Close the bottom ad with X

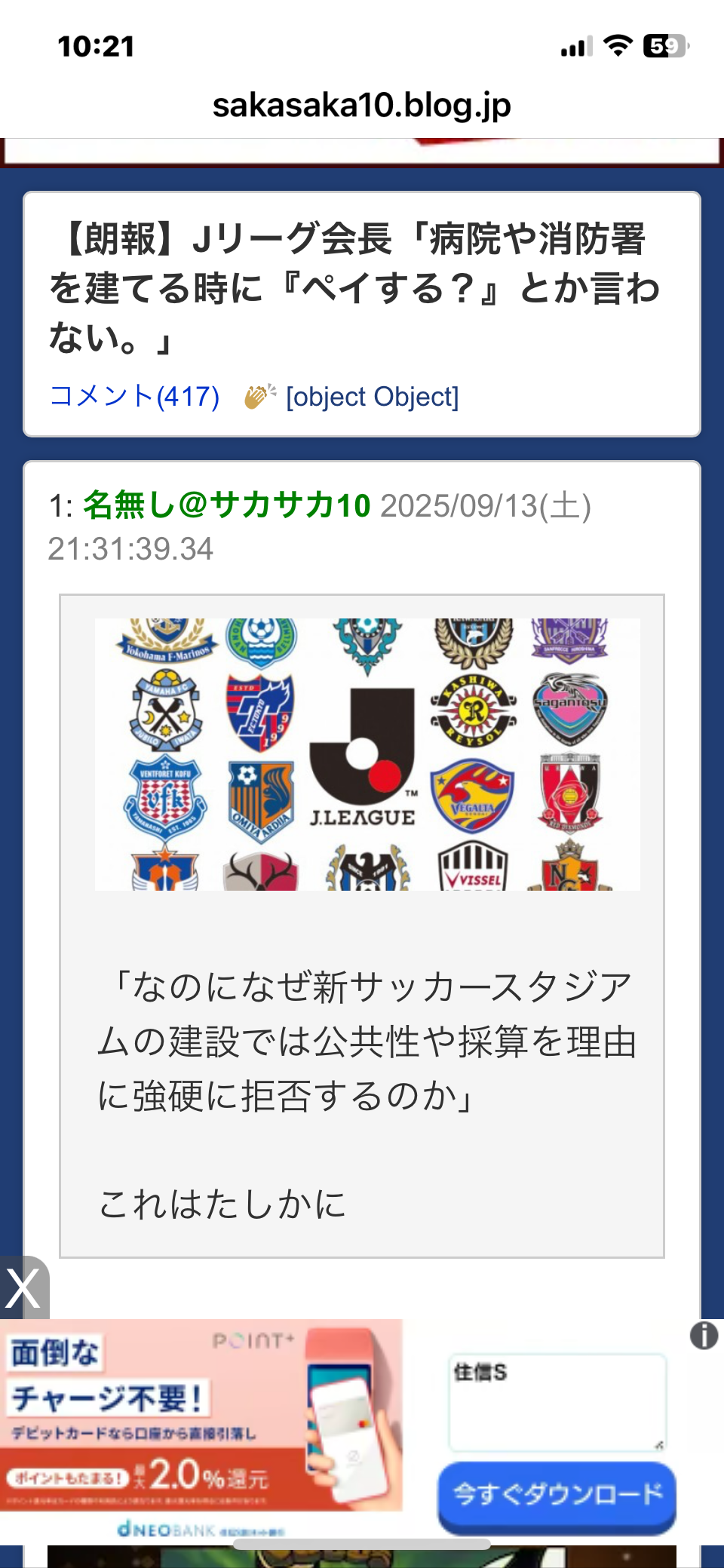(x=23, y=1288)
